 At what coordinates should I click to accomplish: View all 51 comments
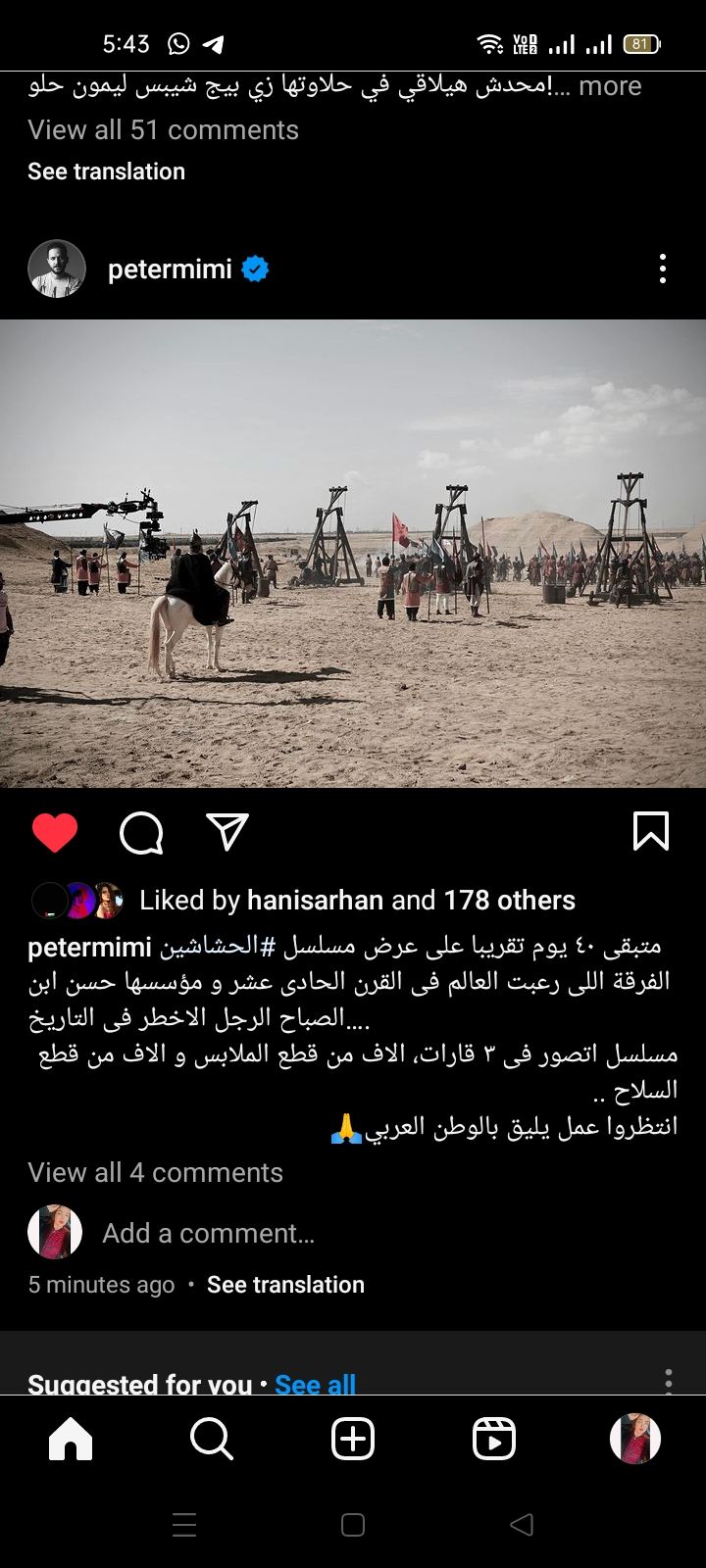163,129
